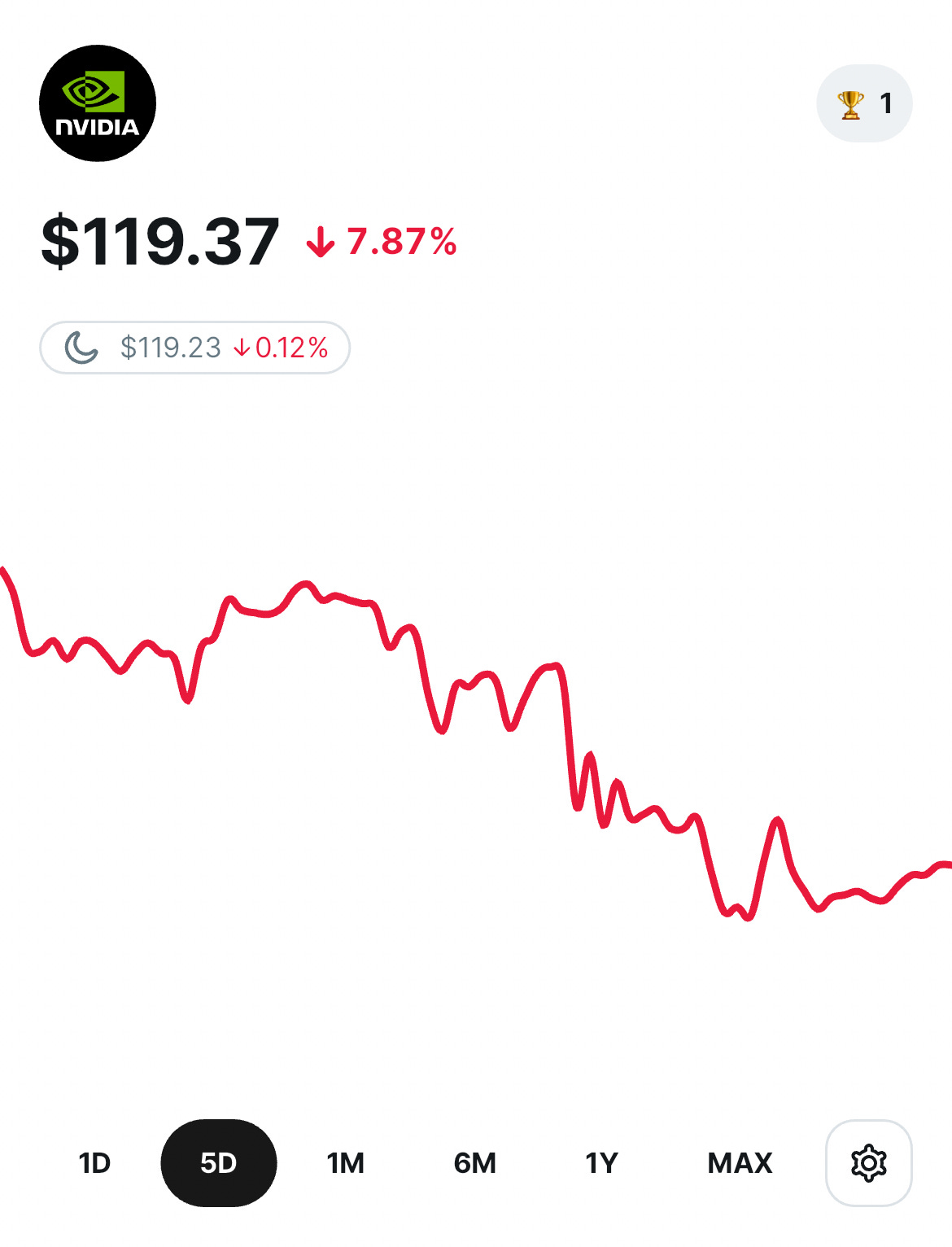Select the 5D time range
Screen dimensions: 952x1247
click(x=219, y=1163)
